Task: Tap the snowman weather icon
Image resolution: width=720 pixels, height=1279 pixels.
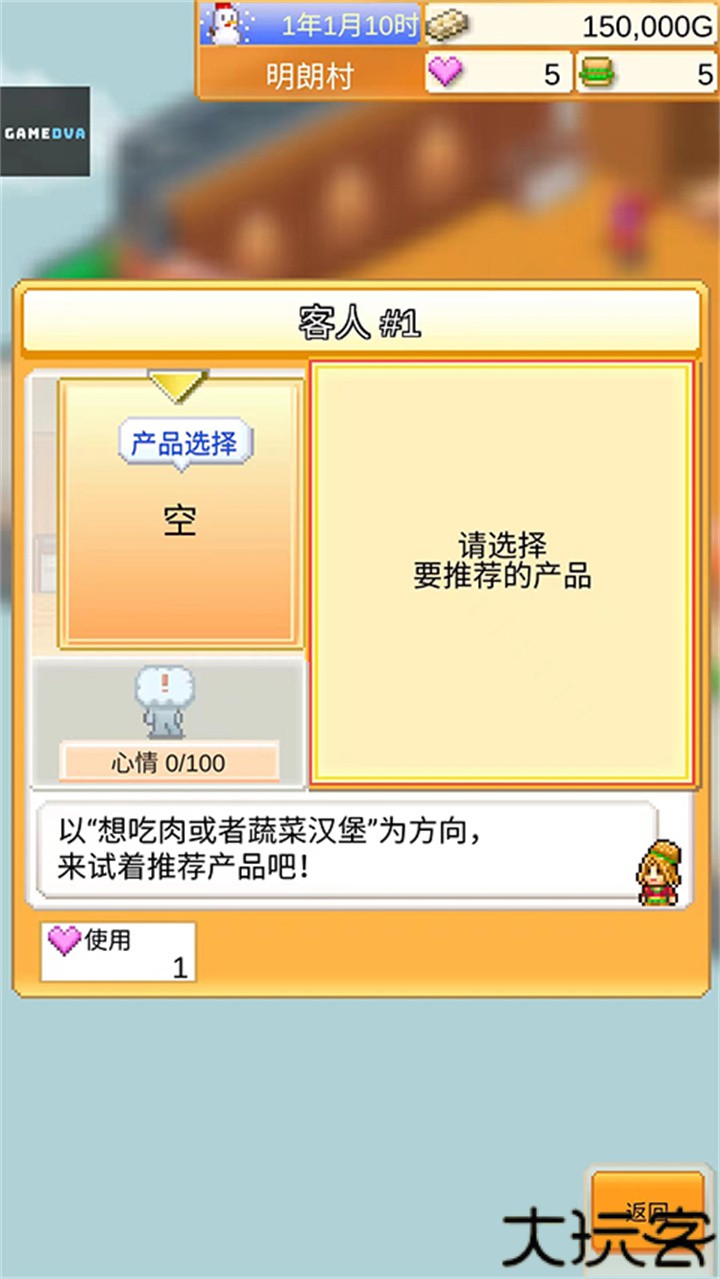Action: coord(224,26)
